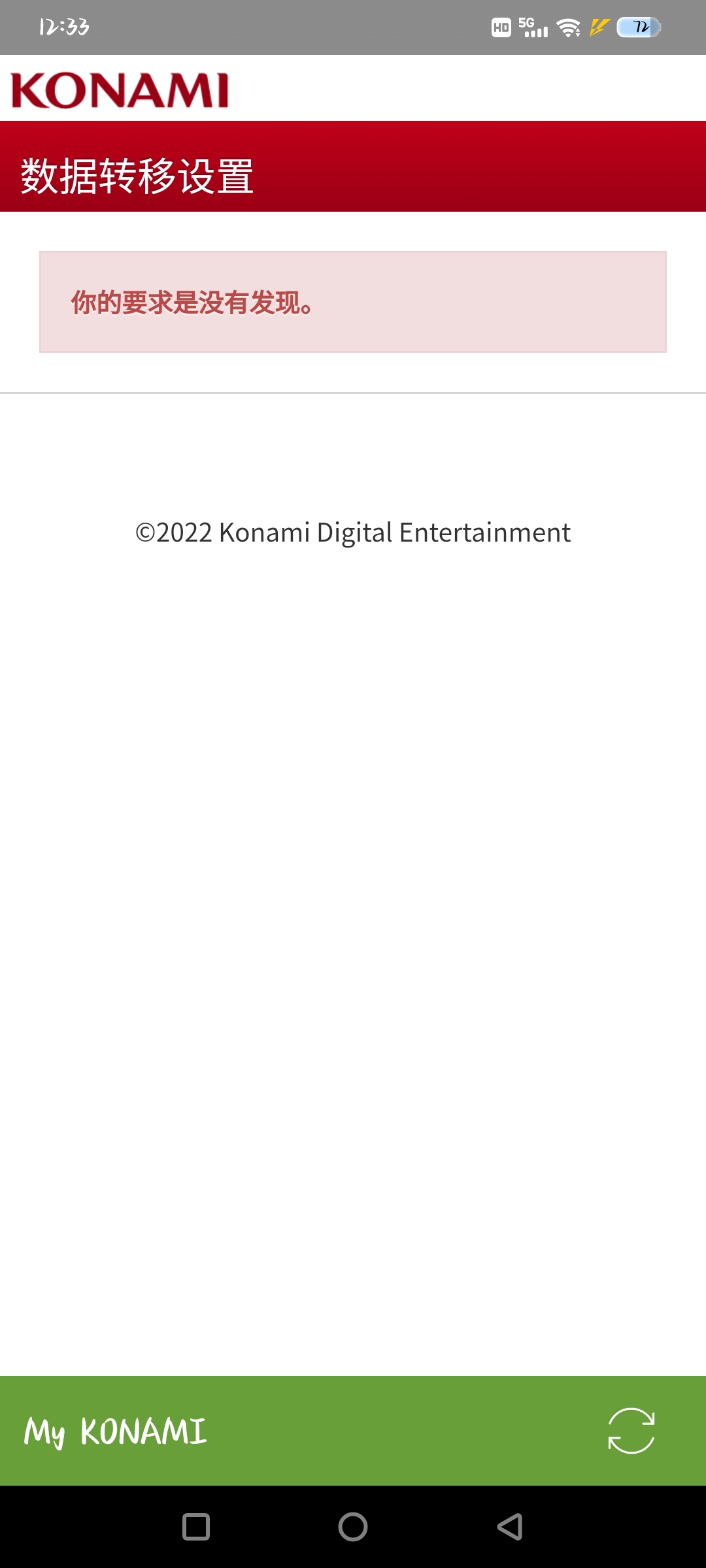Go to the home screen
Viewport: 706px width, 1568px height.
coord(353,1527)
